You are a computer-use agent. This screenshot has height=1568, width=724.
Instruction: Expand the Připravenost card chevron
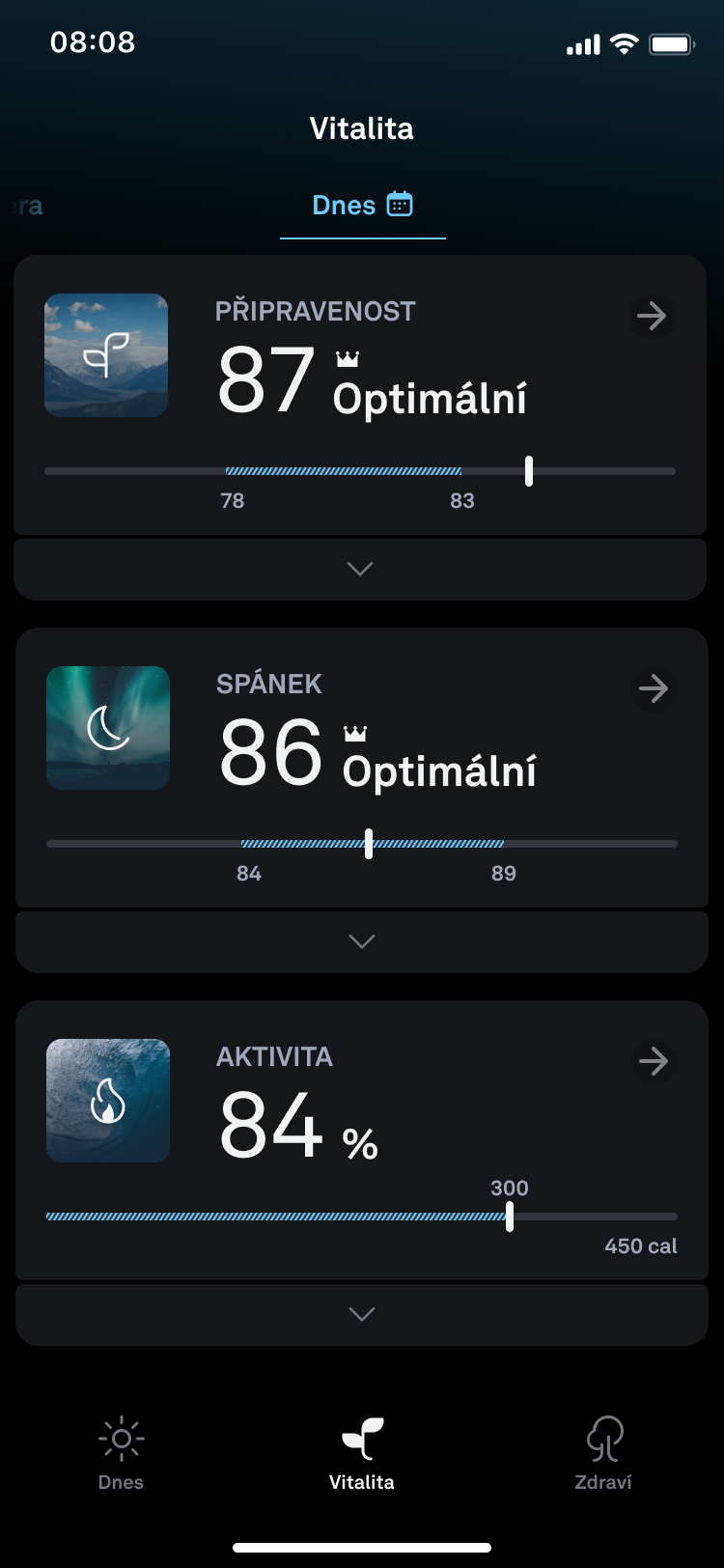(x=360, y=569)
